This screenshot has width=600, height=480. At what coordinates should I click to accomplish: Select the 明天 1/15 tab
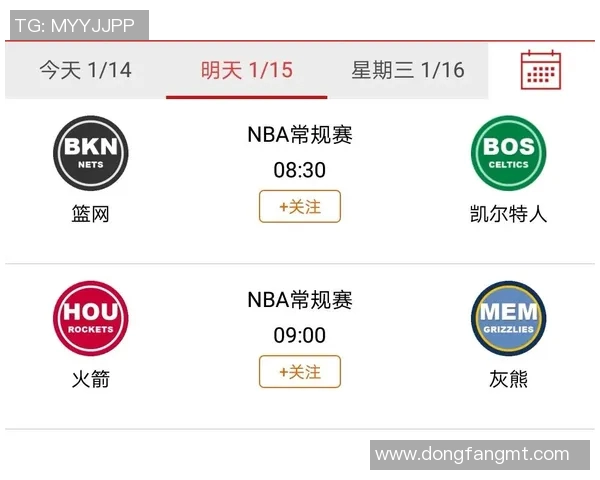(246, 70)
